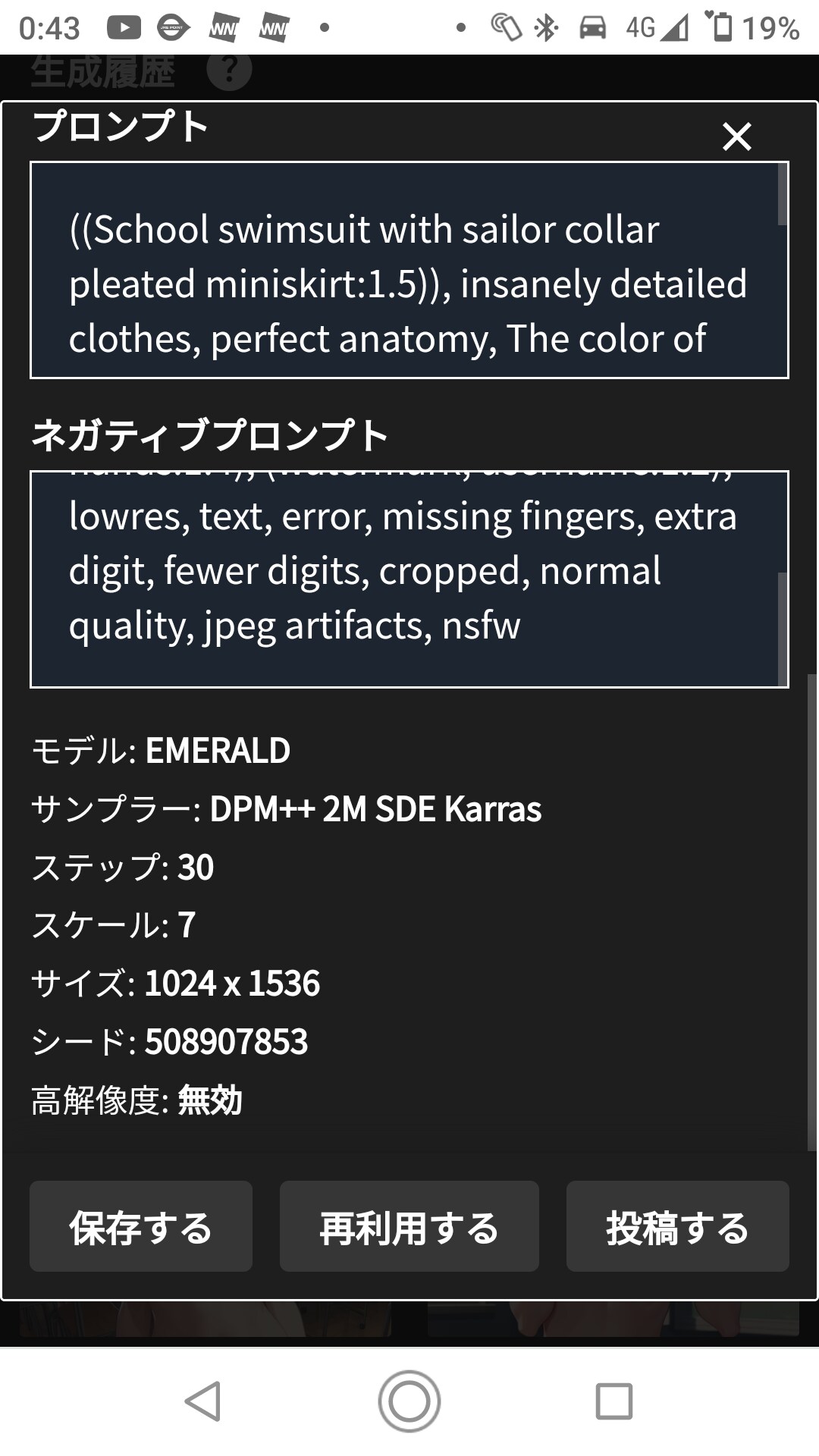Viewport: 819px width, 1456px height.
Task: Tap 再利用する to reuse these settings
Action: 409,1226
